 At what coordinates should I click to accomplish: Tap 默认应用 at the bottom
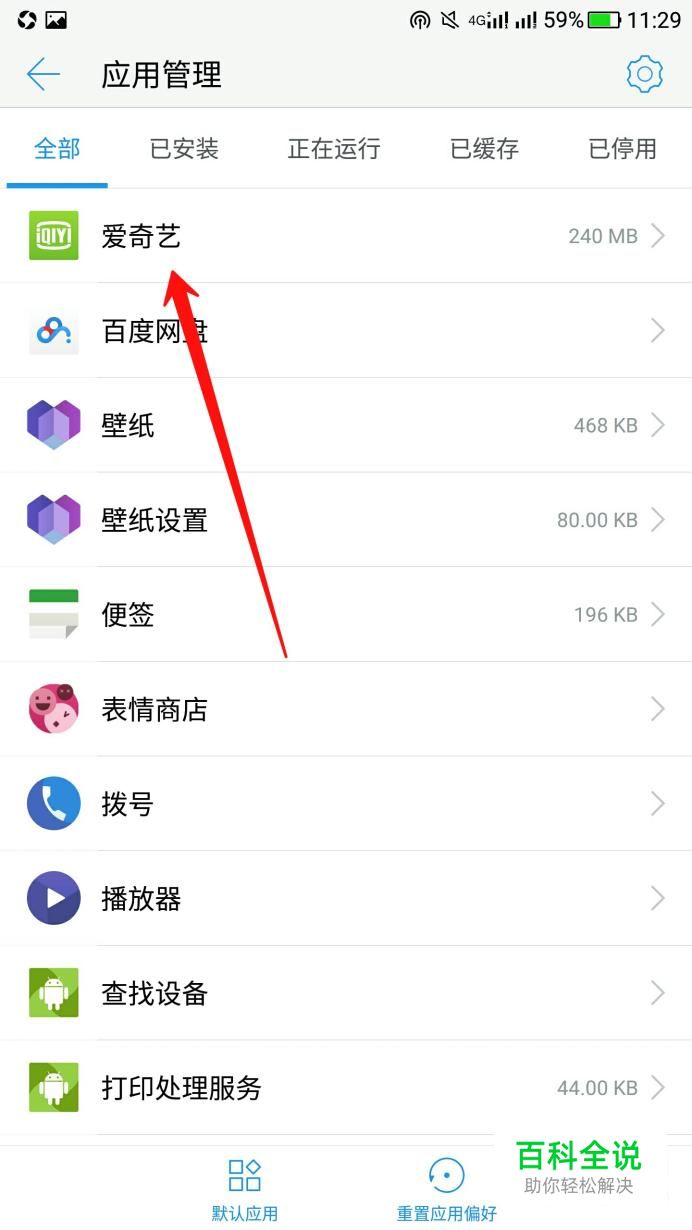pos(244,1189)
